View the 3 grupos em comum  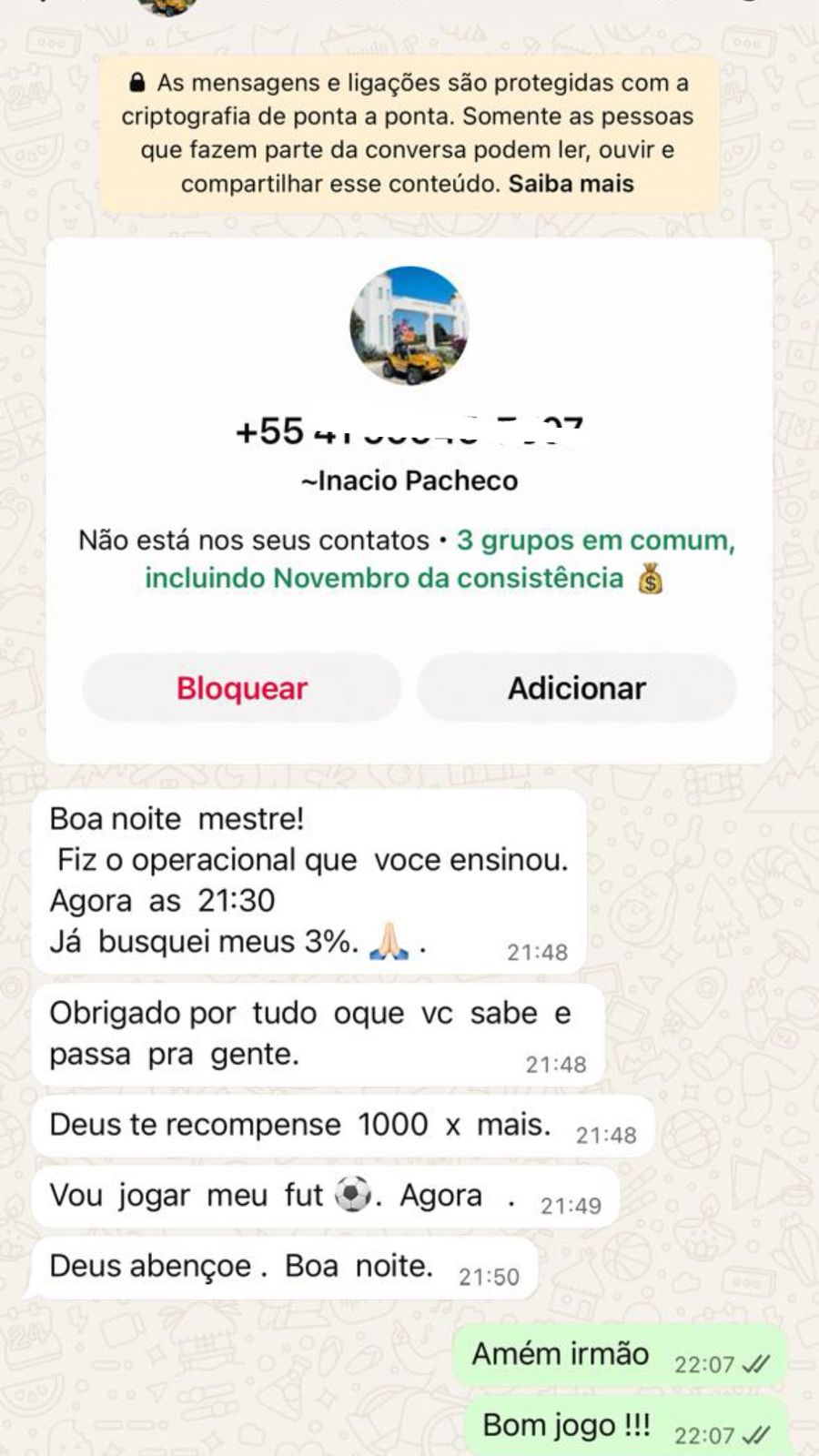(595, 541)
